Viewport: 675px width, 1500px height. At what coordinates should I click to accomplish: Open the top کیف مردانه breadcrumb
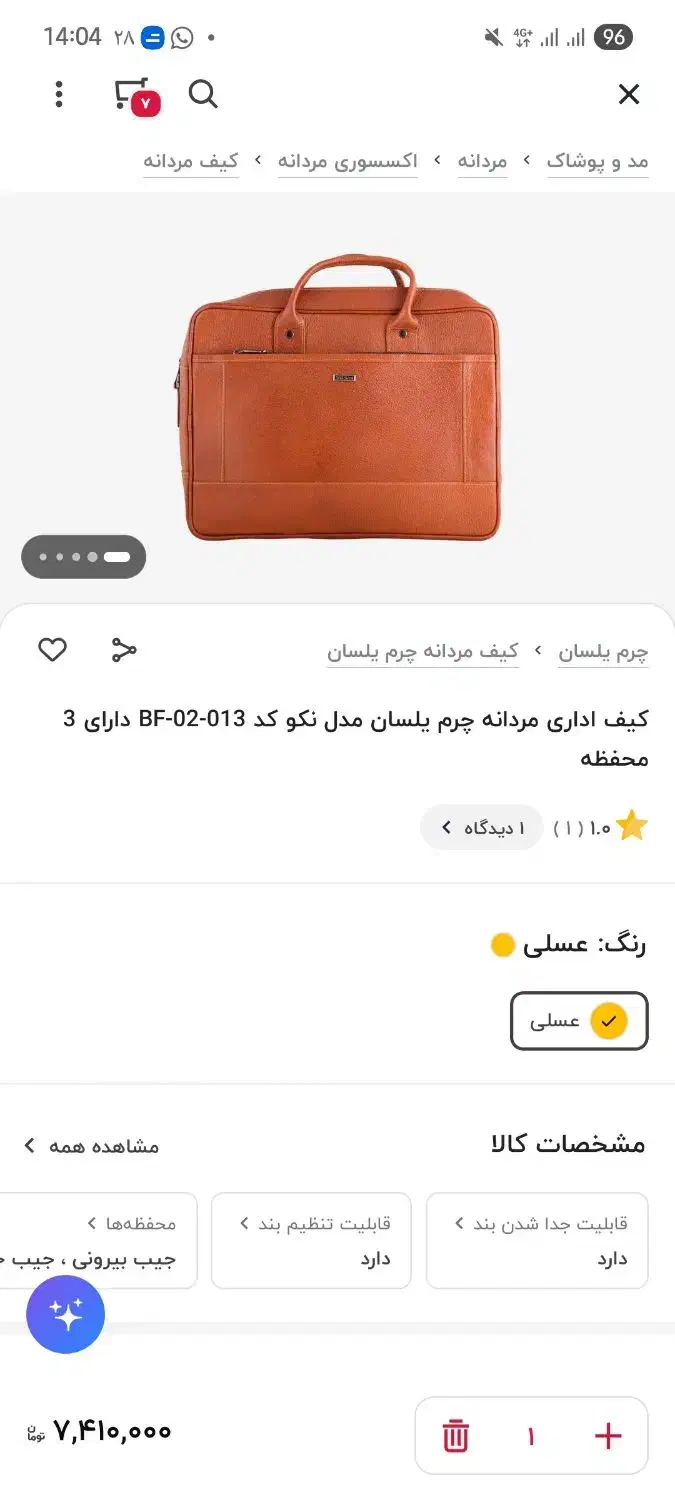pos(190,161)
